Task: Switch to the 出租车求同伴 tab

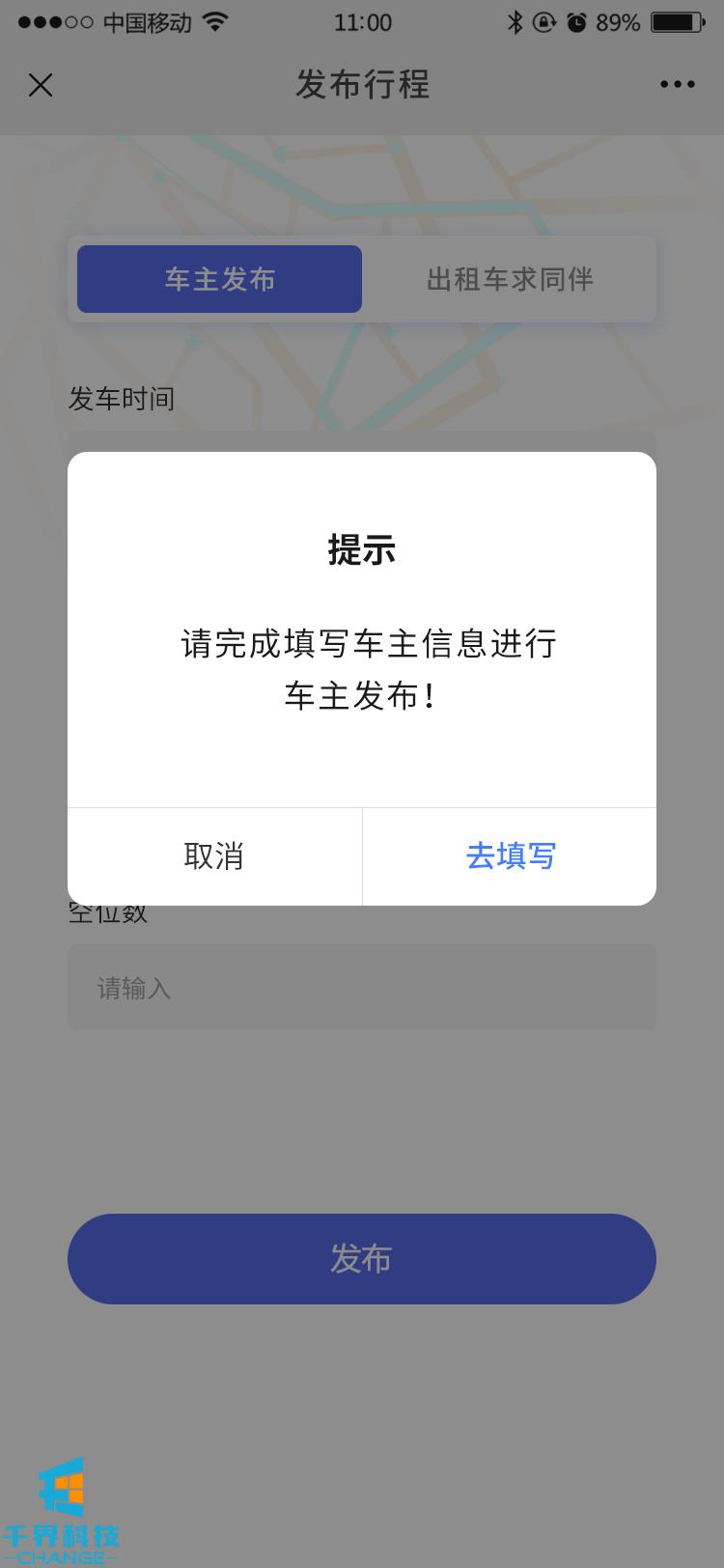Action: click(x=510, y=279)
